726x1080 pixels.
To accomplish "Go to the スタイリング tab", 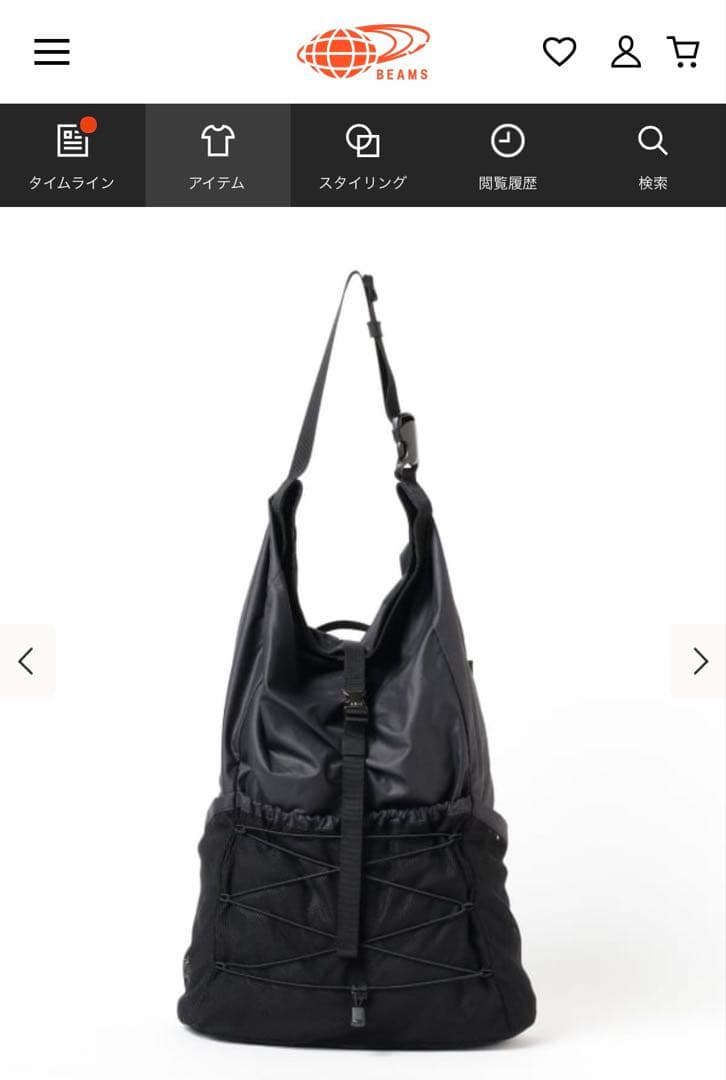I will point(362,156).
